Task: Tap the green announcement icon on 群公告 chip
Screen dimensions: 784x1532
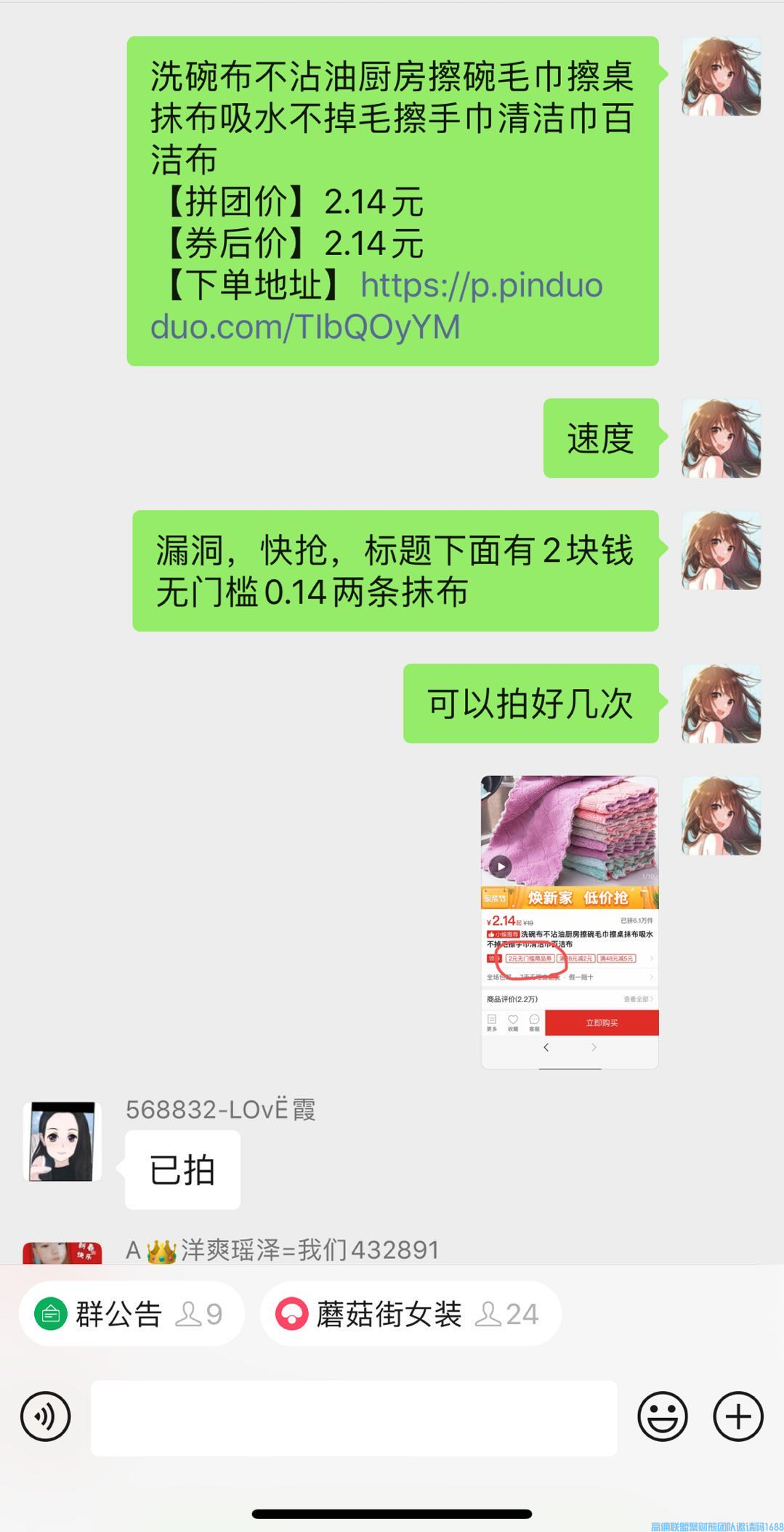Action: pos(50,1314)
